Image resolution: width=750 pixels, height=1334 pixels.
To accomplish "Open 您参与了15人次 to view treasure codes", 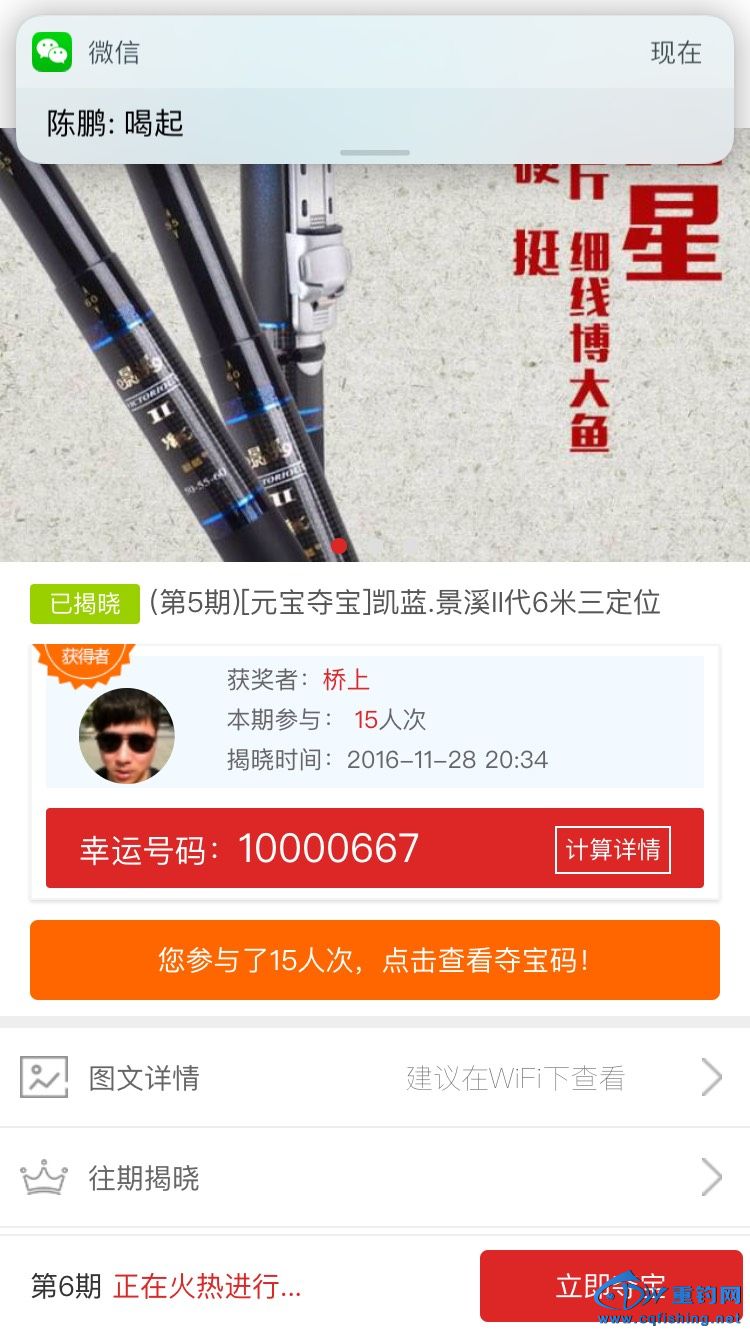I will 374,960.
